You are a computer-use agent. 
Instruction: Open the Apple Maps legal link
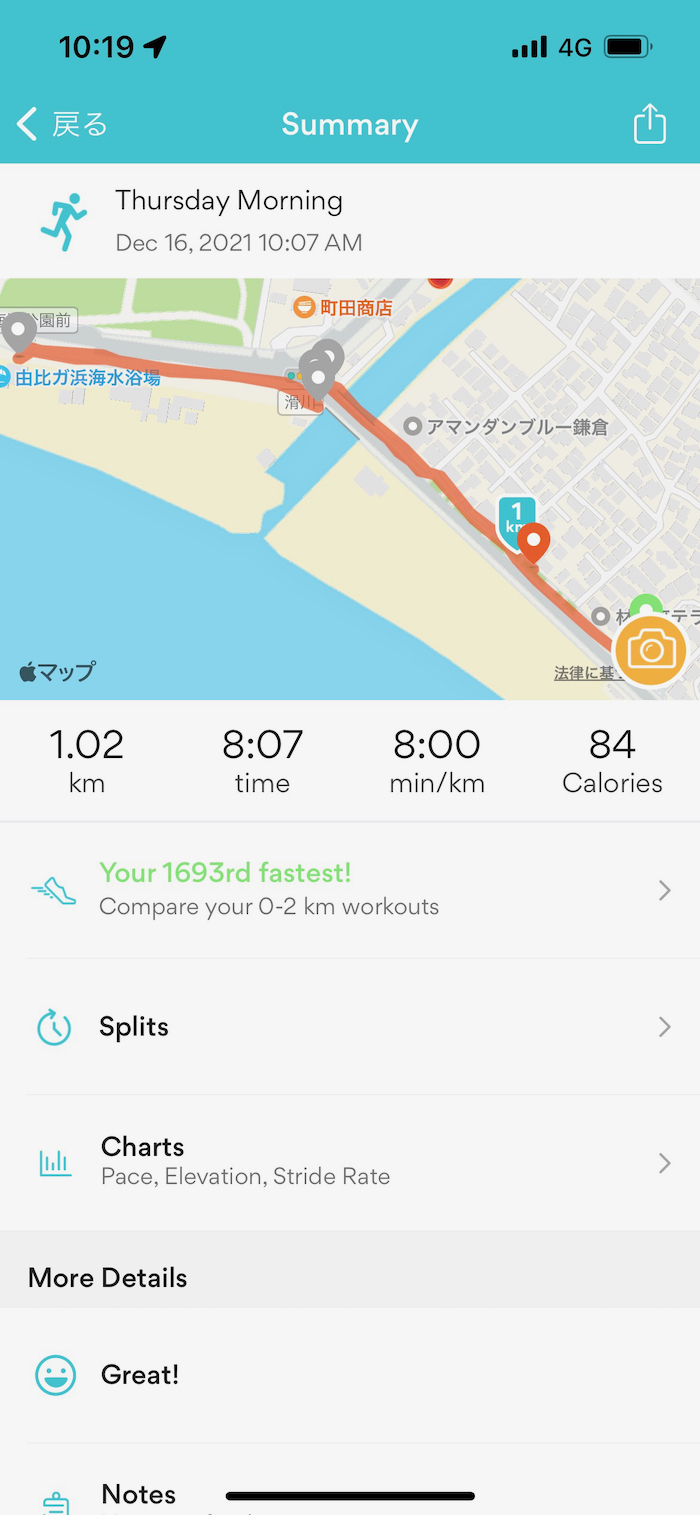583,674
